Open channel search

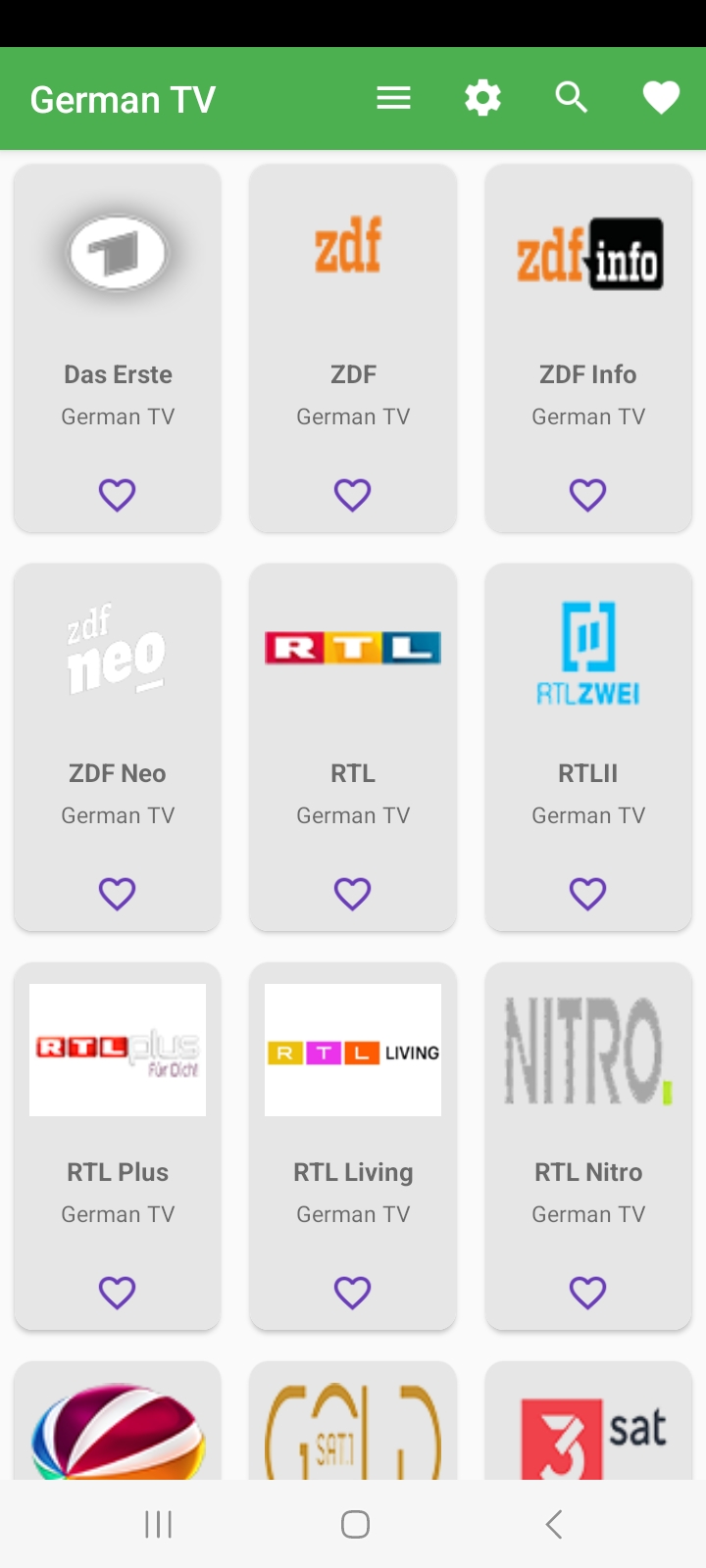pyautogui.click(x=572, y=98)
